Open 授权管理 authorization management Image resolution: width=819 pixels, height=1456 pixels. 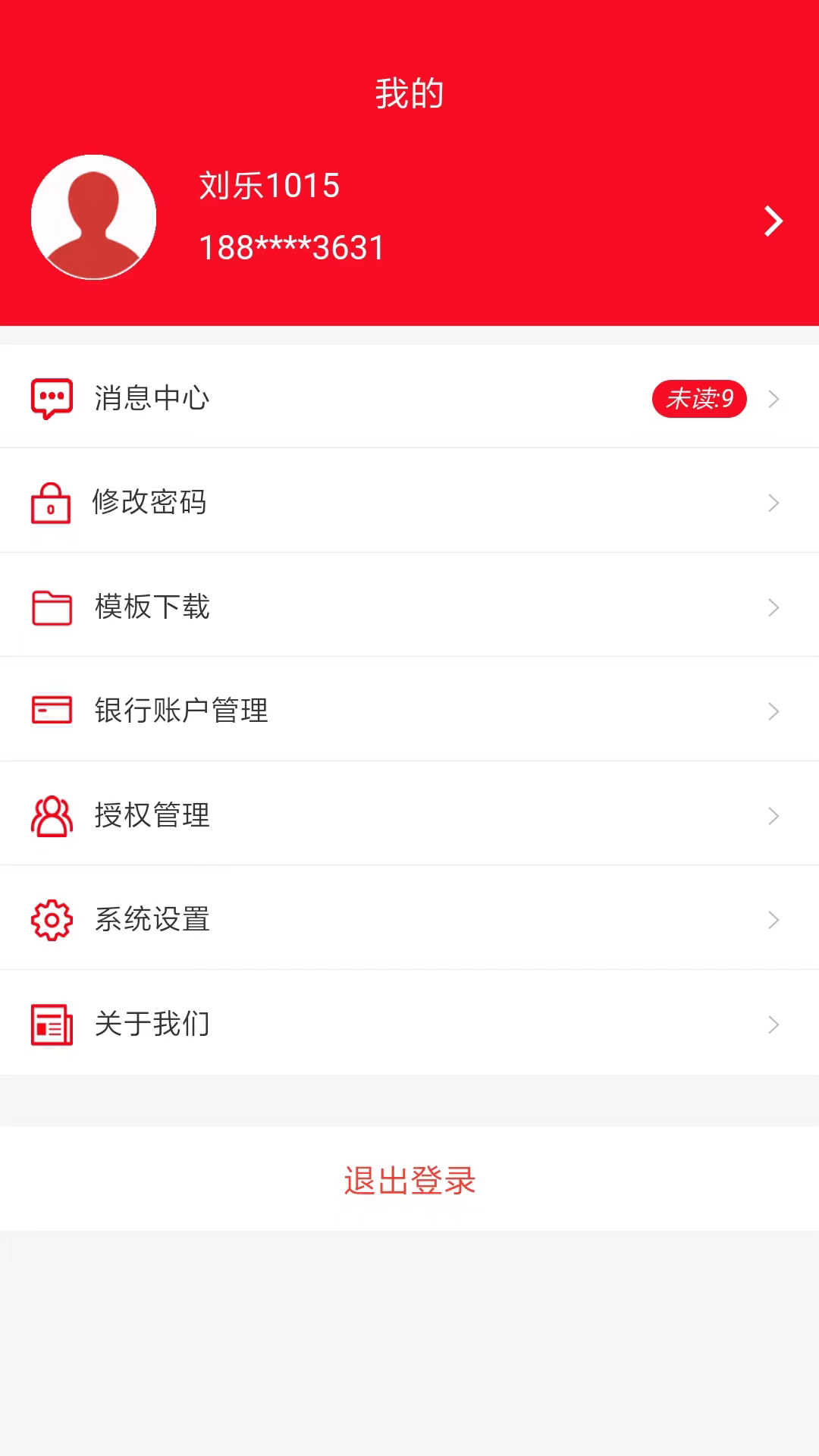pyautogui.click(x=152, y=815)
